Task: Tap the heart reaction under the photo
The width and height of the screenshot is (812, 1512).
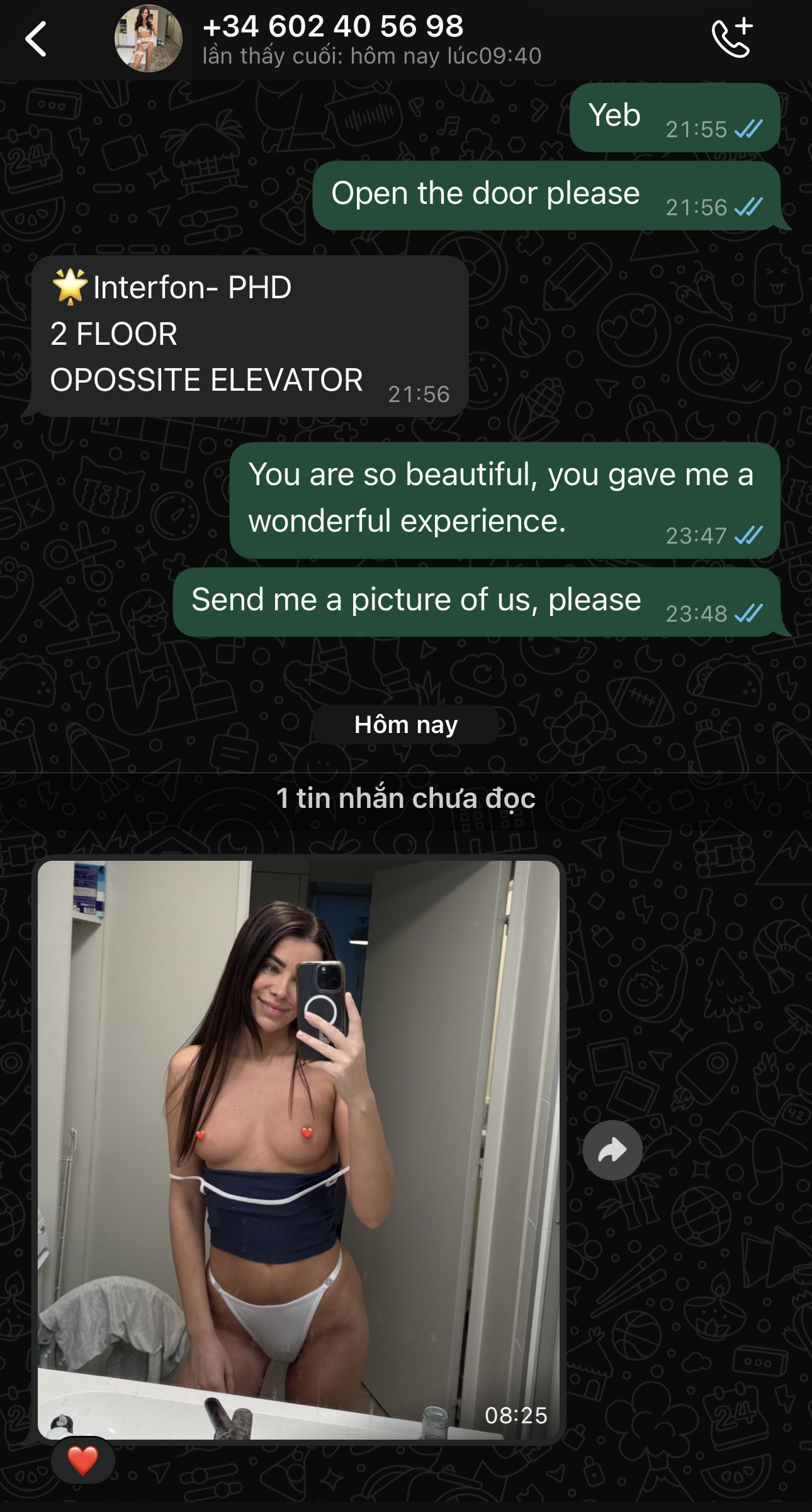Action: pos(82,1460)
